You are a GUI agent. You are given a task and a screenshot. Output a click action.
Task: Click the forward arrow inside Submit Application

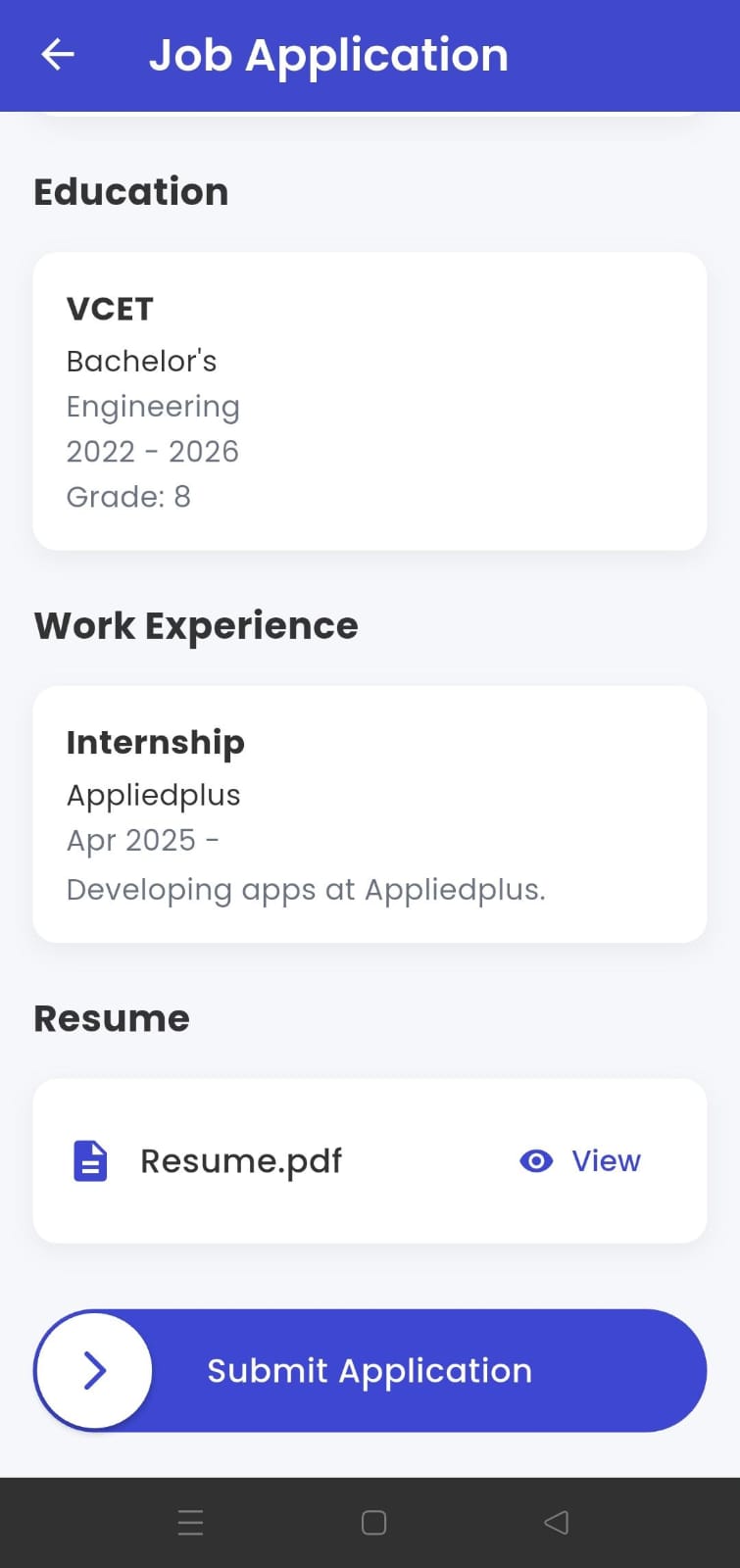(x=93, y=1370)
